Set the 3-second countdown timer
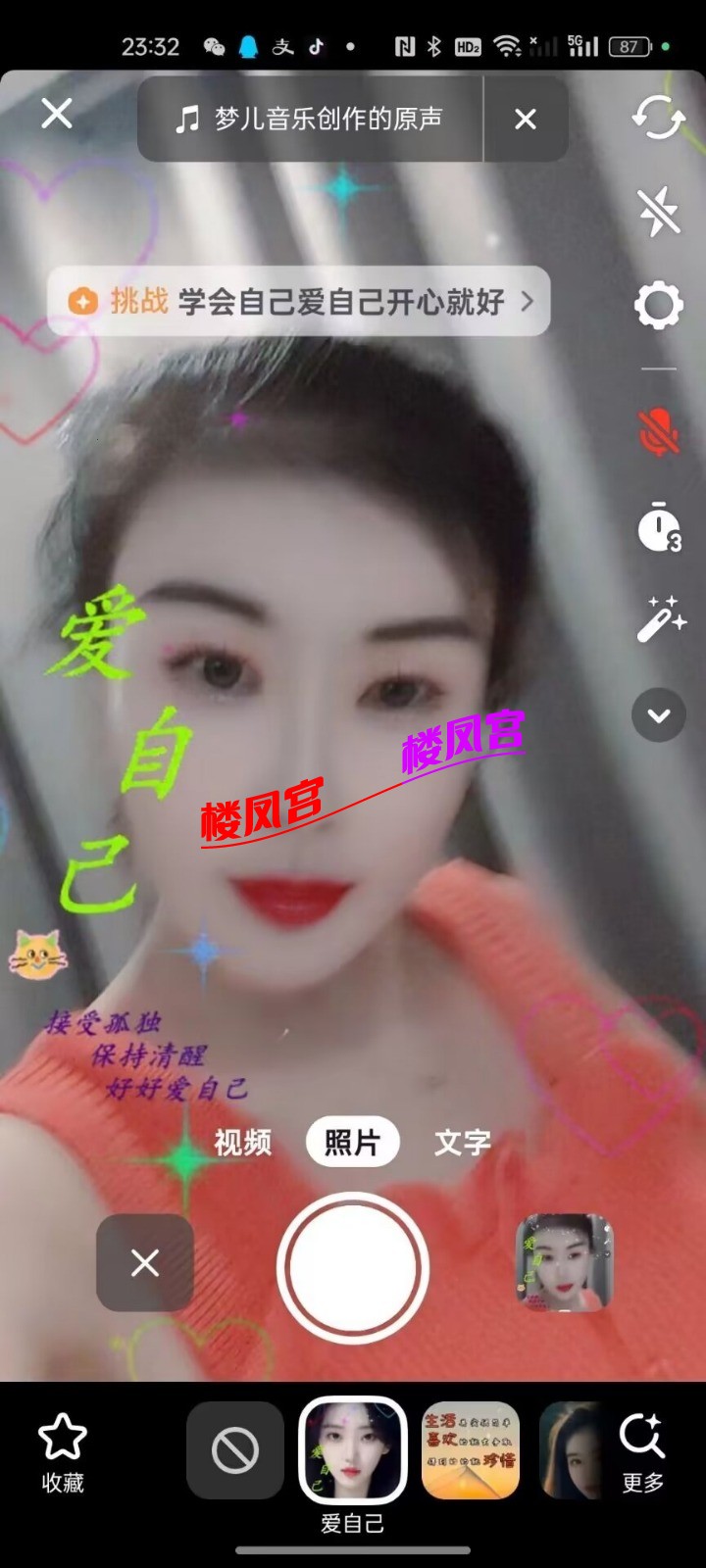706x1568 pixels. click(x=659, y=527)
